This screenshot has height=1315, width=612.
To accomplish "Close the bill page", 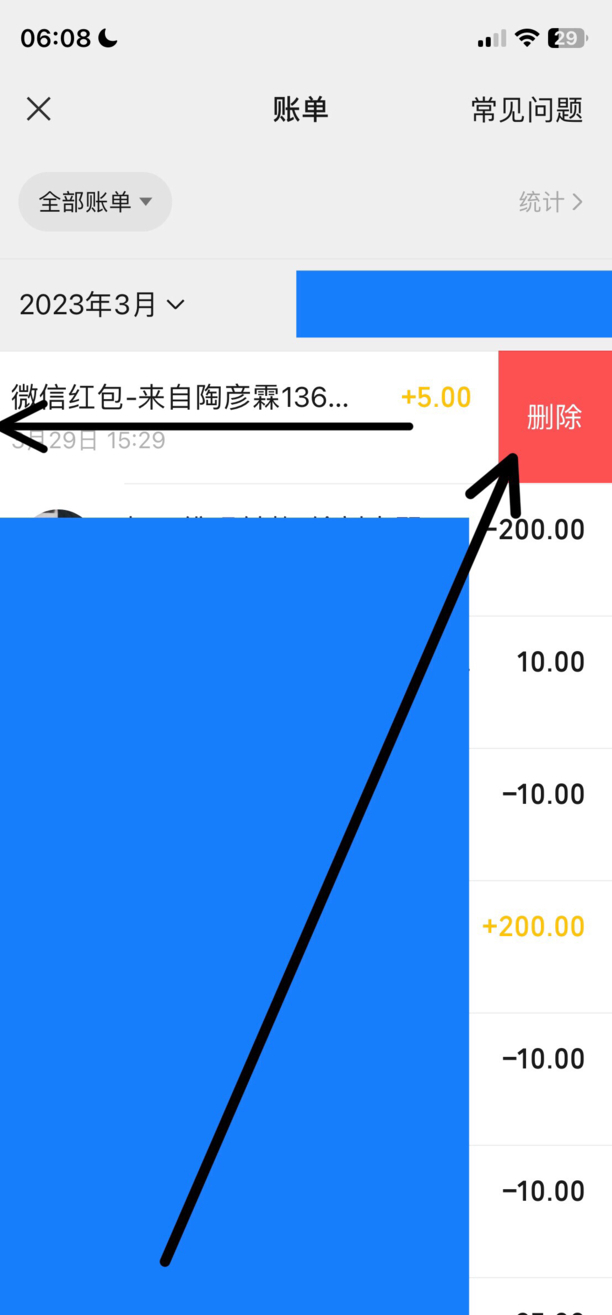I will pos(39,109).
